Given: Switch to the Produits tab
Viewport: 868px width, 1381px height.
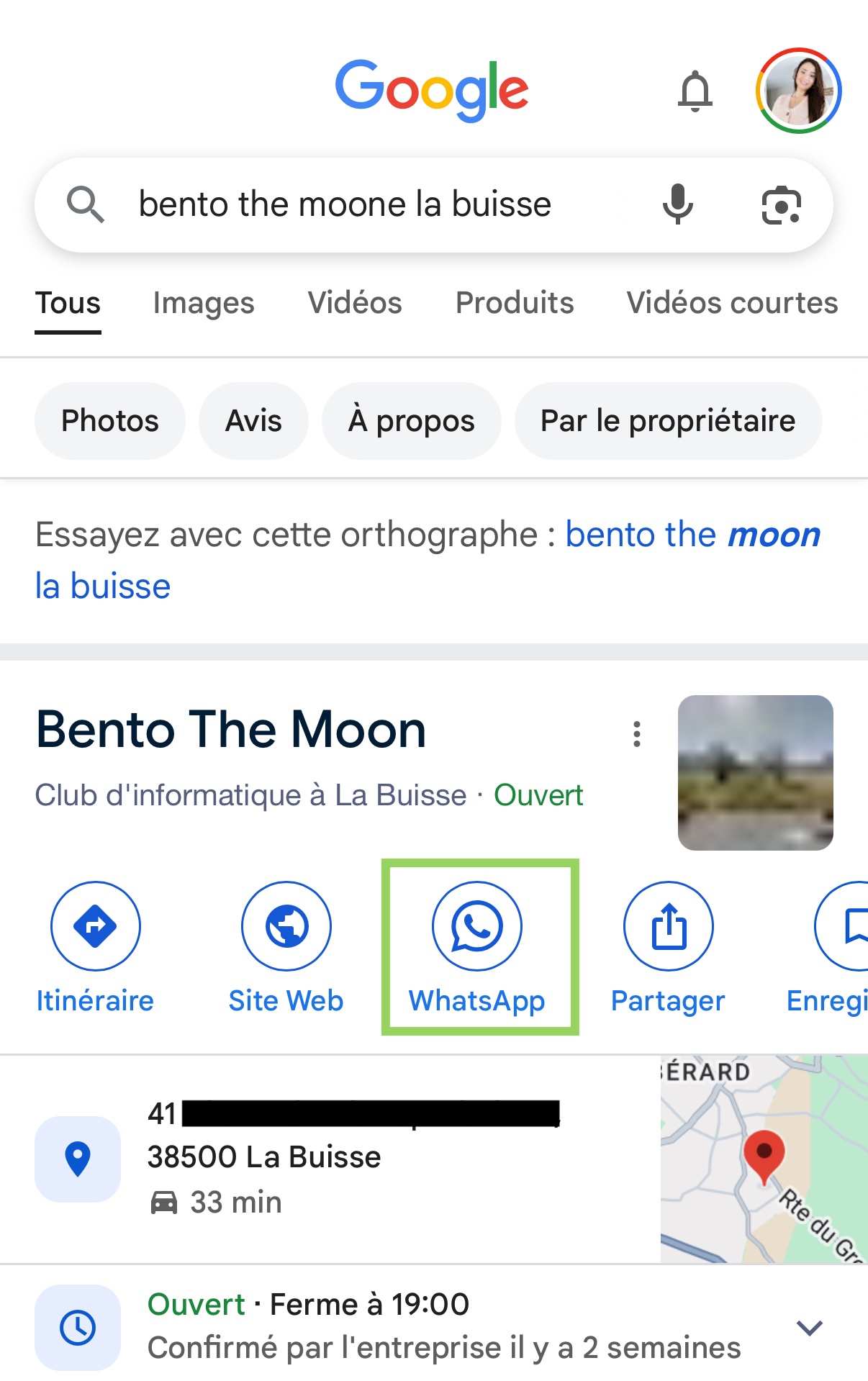Looking at the screenshot, I should [x=515, y=303].
